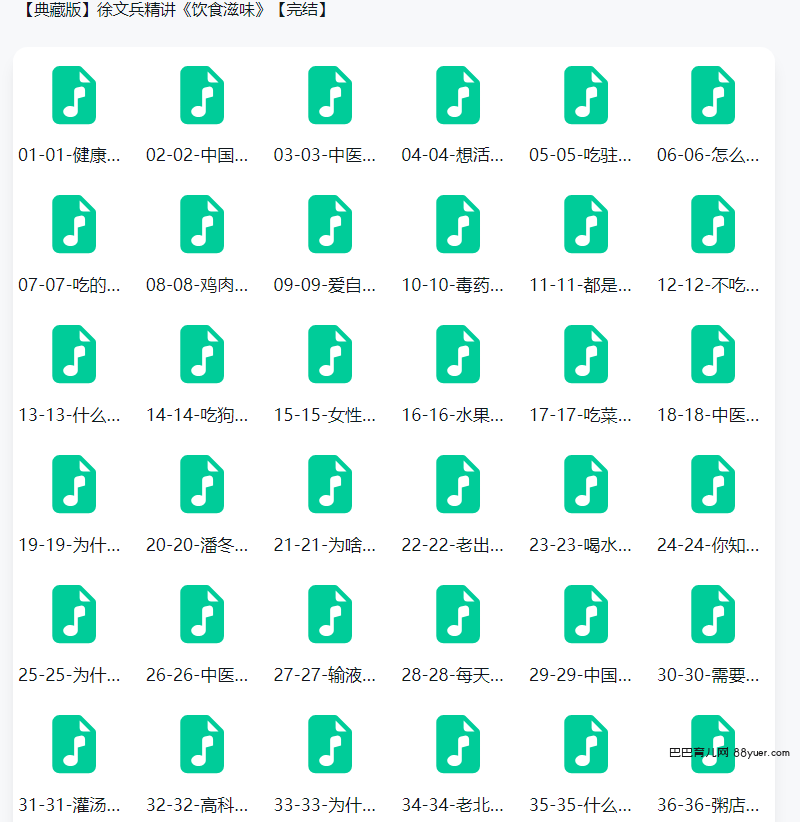800x822 pixels.
Task: Open audio file 27-27-输液
Action: 330,614
